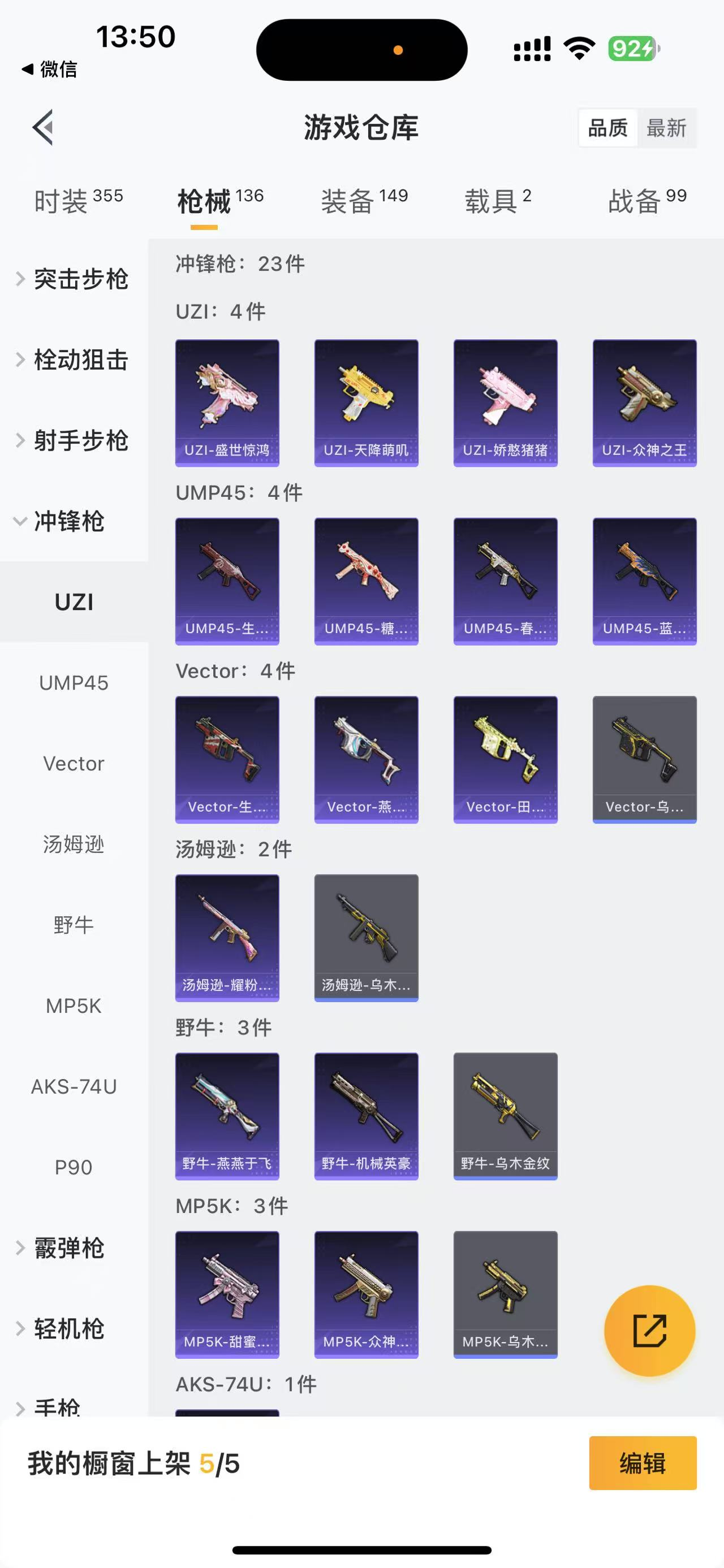Viewport: 724px width, 1568px height.
Task: Go back using the arrow icon
Action: pos(43,127)
